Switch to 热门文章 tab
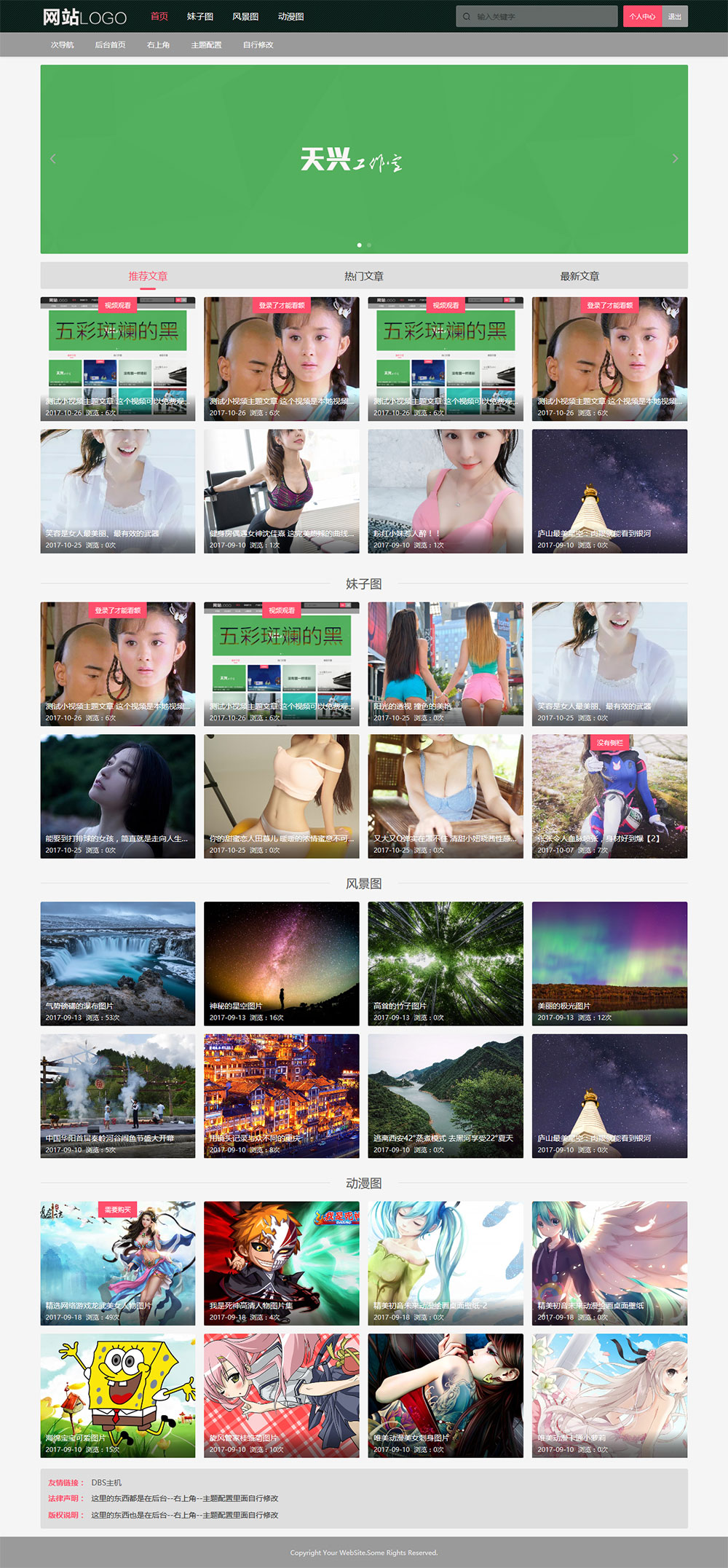Image resolution: width=728 pixels, height=1568 pixels. [364, 276]
